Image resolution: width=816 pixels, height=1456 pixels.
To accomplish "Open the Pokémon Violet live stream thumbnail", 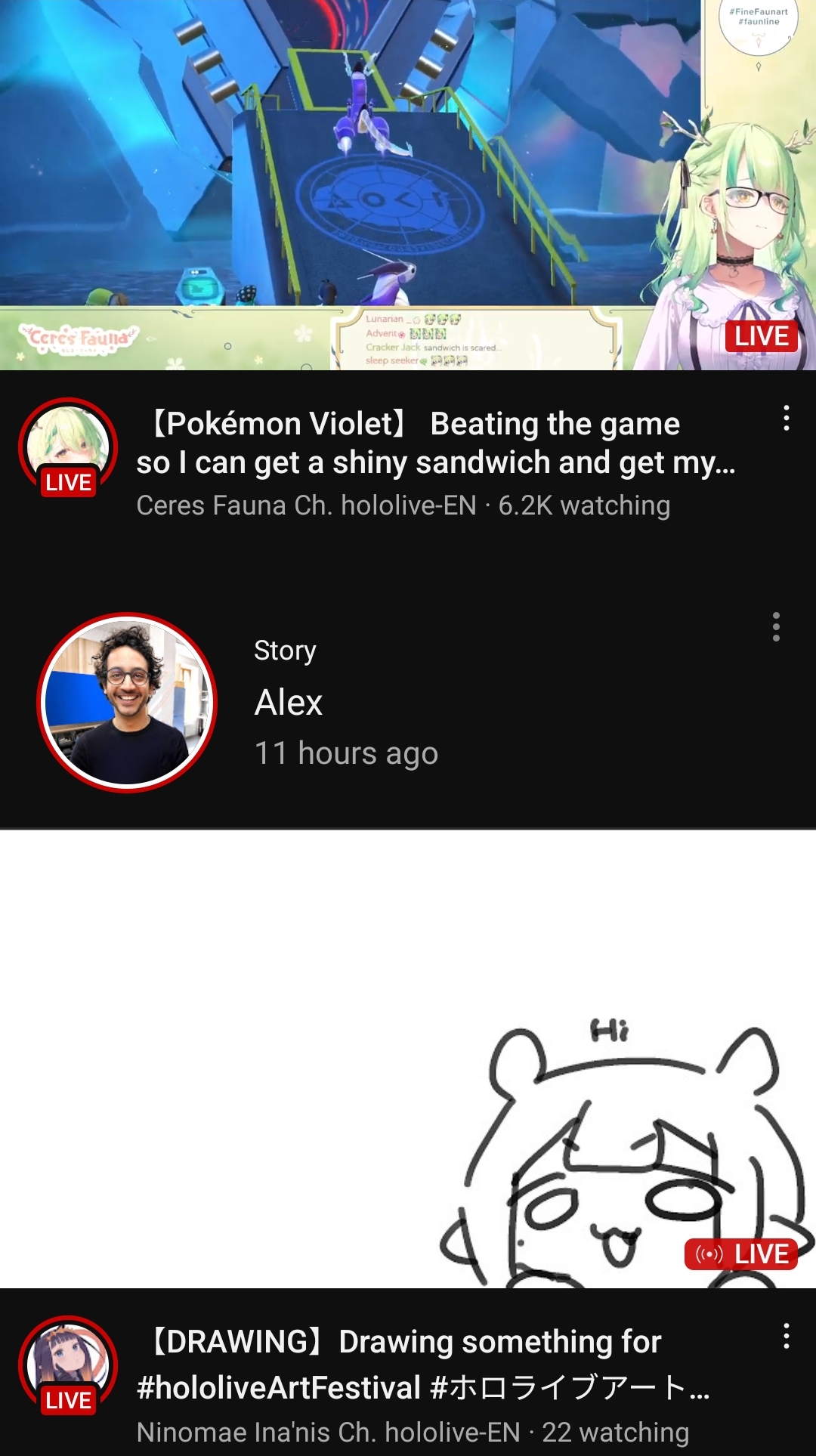I will coord(408,185).
